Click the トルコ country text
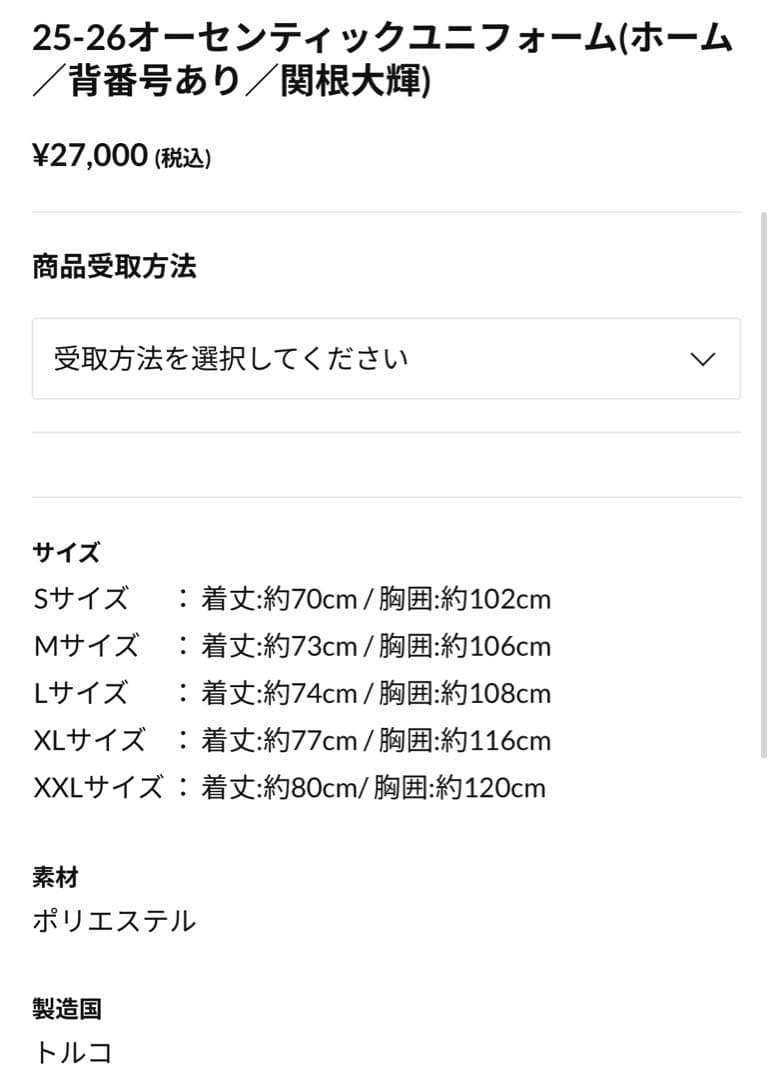This screenshot has height=1080, width=774. pos(72,1053)
